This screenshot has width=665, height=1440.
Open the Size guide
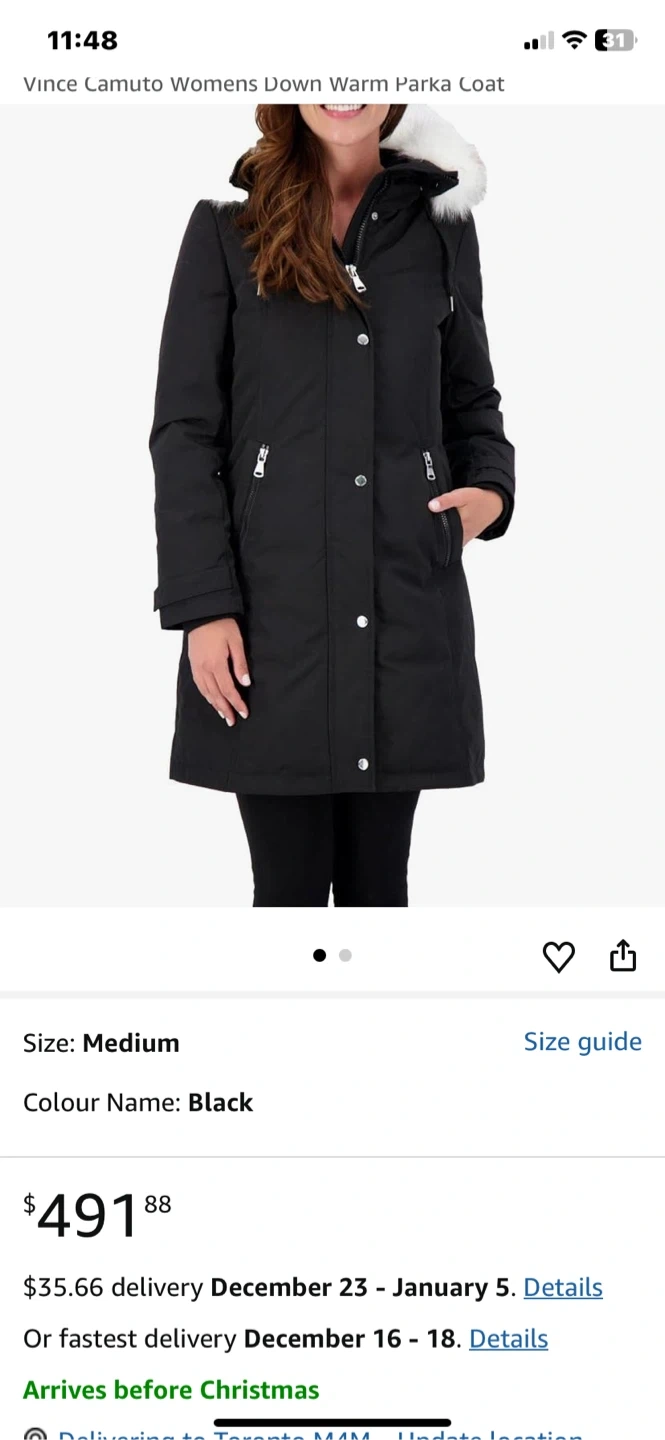[x=582, y=1042]
